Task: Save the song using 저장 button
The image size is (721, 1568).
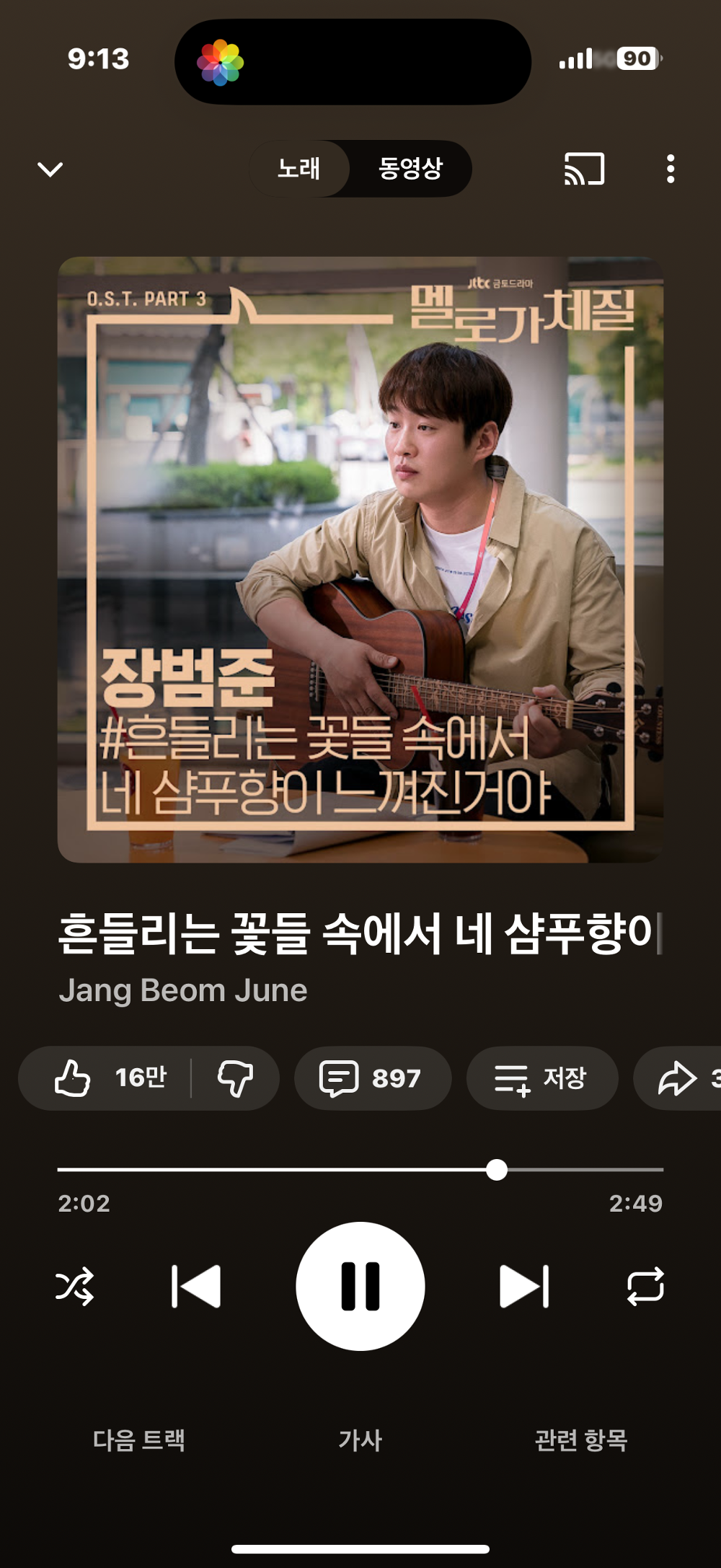Action: click(542, 1078)
